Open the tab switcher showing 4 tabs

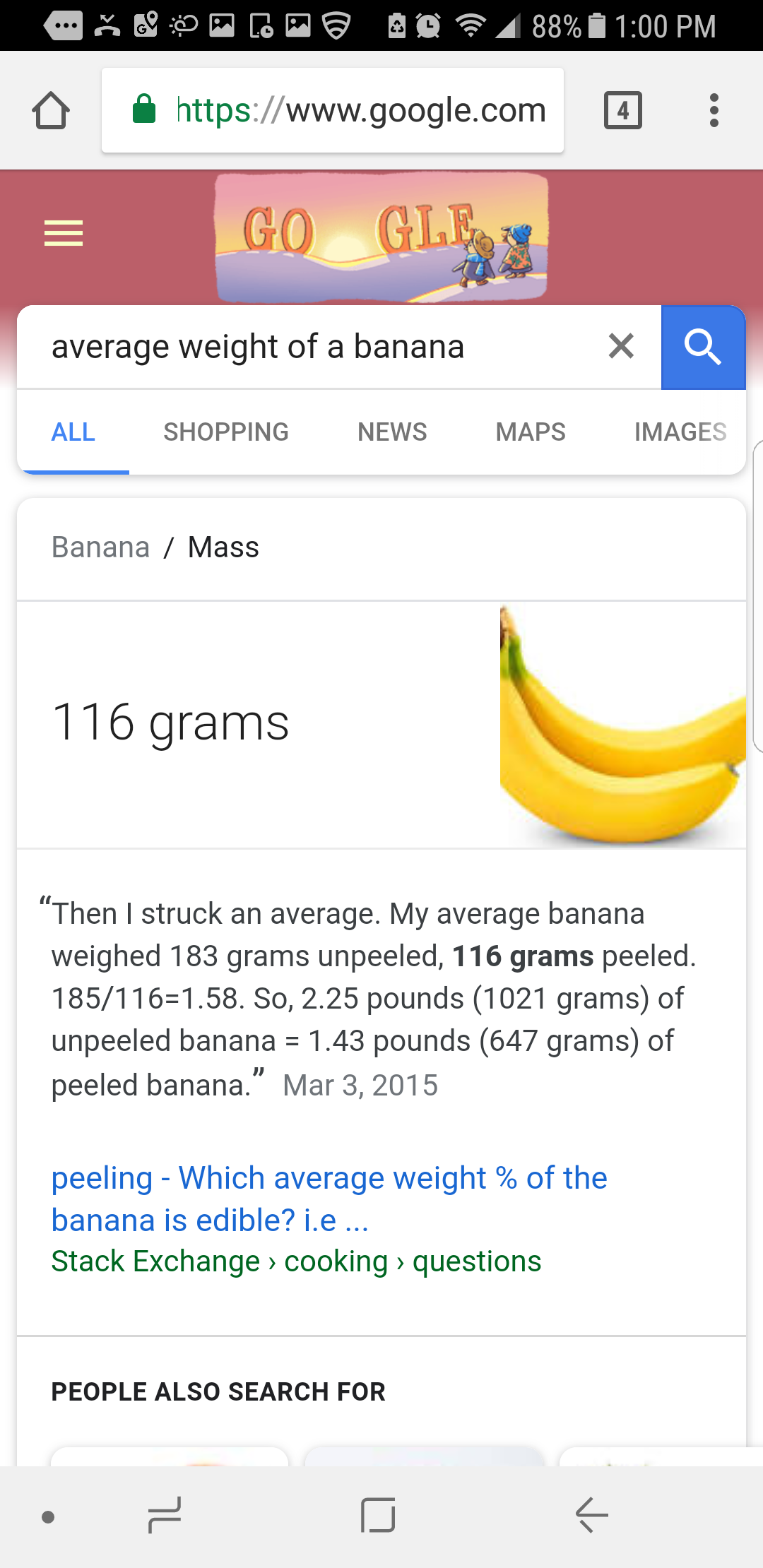623,110
